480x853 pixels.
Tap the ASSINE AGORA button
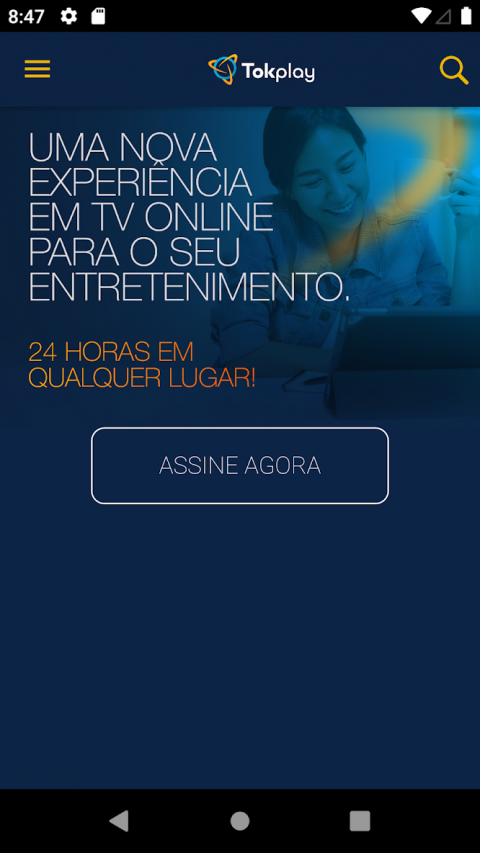point(240,466)
